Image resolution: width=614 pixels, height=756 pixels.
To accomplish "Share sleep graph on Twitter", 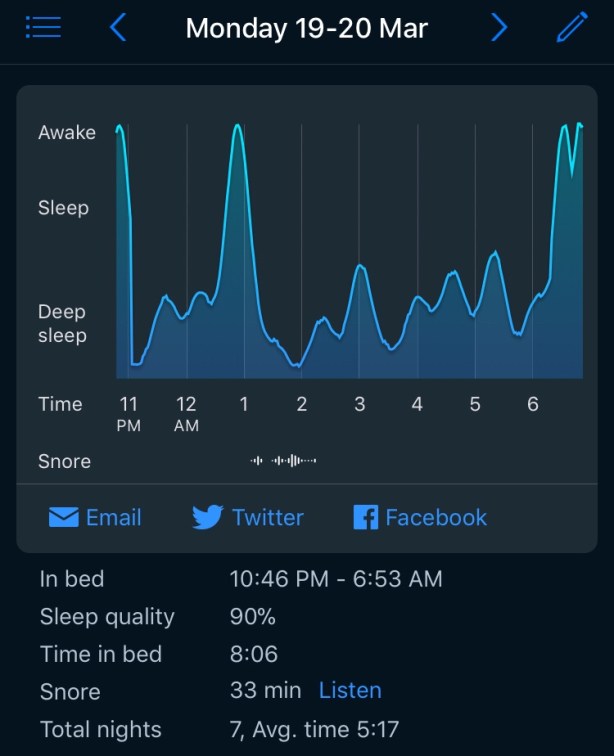I will [248, 517].
